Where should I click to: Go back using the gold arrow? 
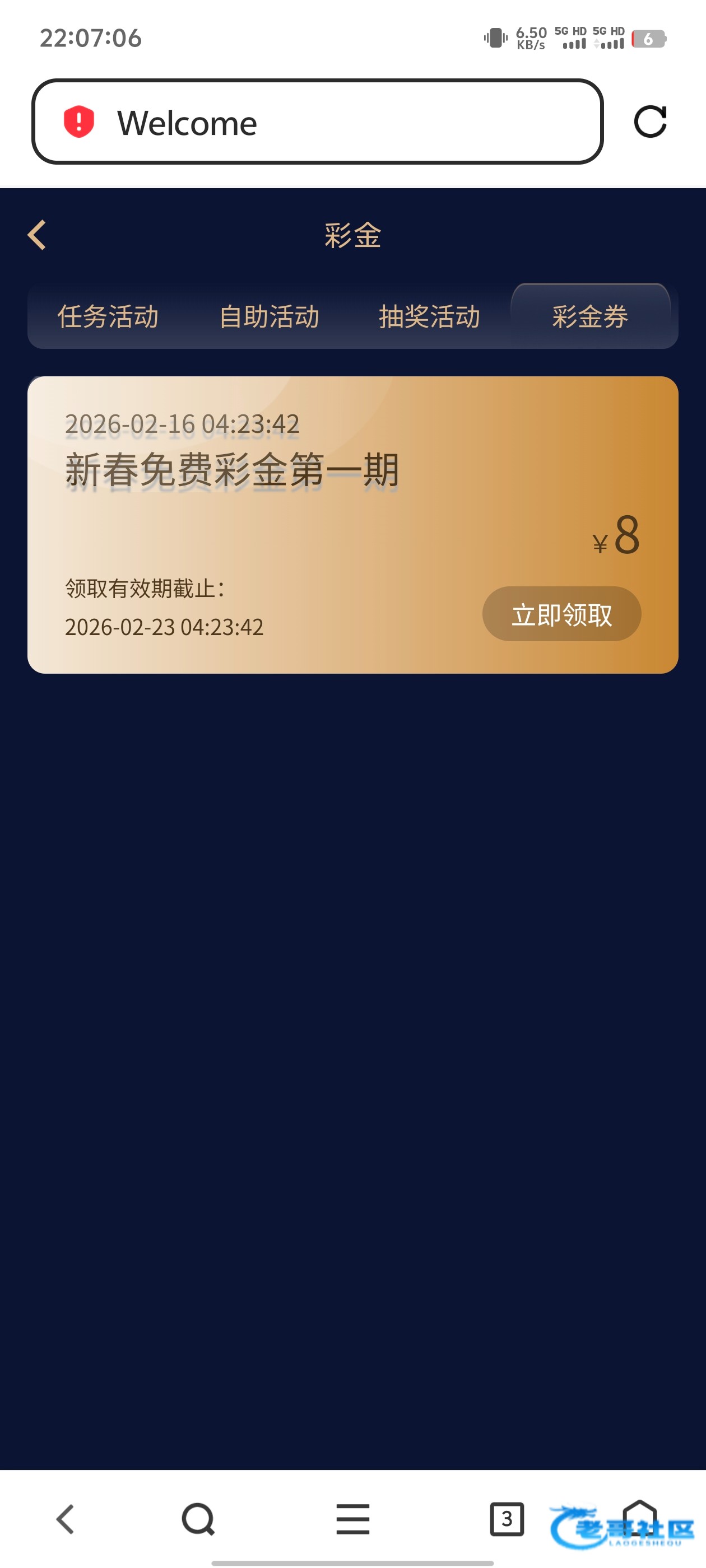[x=37, y=235]
